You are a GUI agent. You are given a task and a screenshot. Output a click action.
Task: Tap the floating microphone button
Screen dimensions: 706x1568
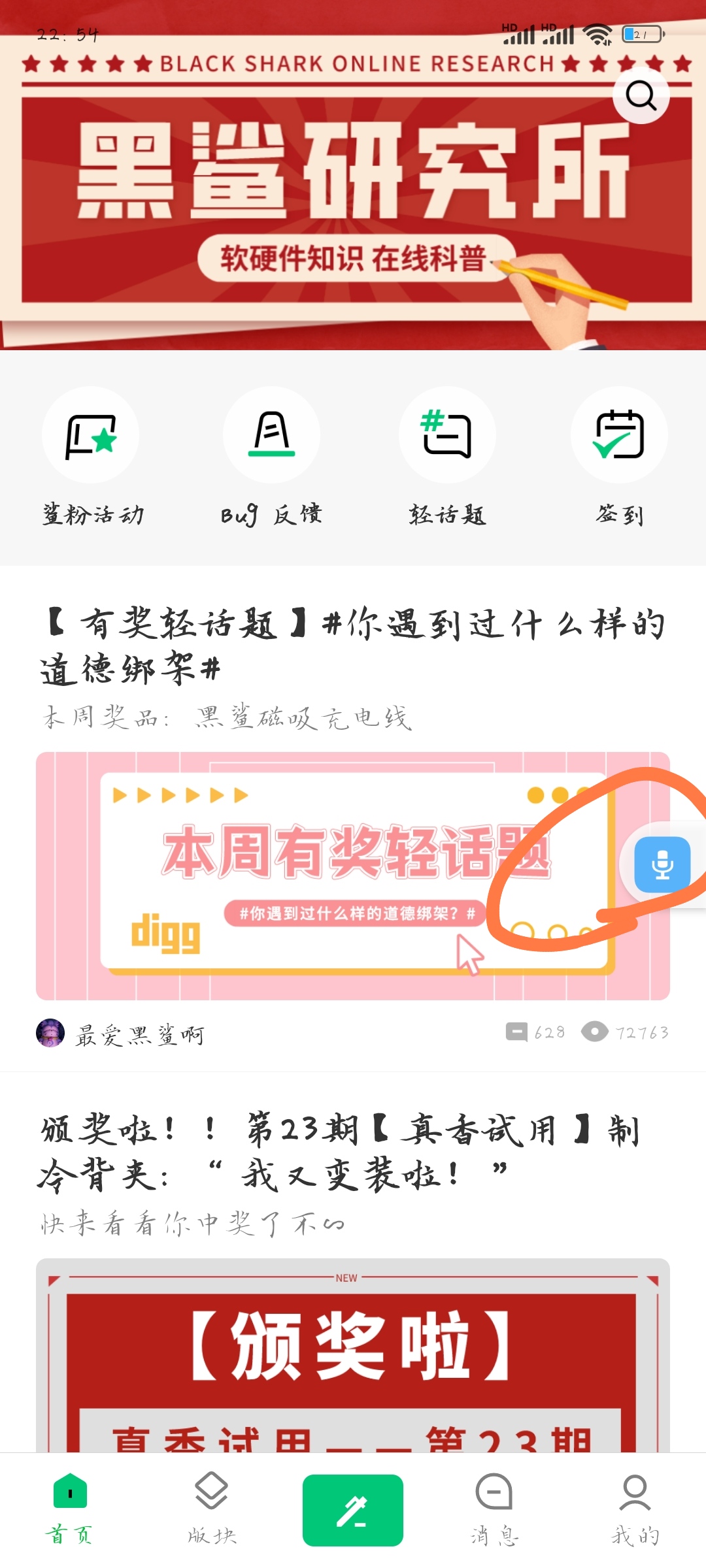662,864
